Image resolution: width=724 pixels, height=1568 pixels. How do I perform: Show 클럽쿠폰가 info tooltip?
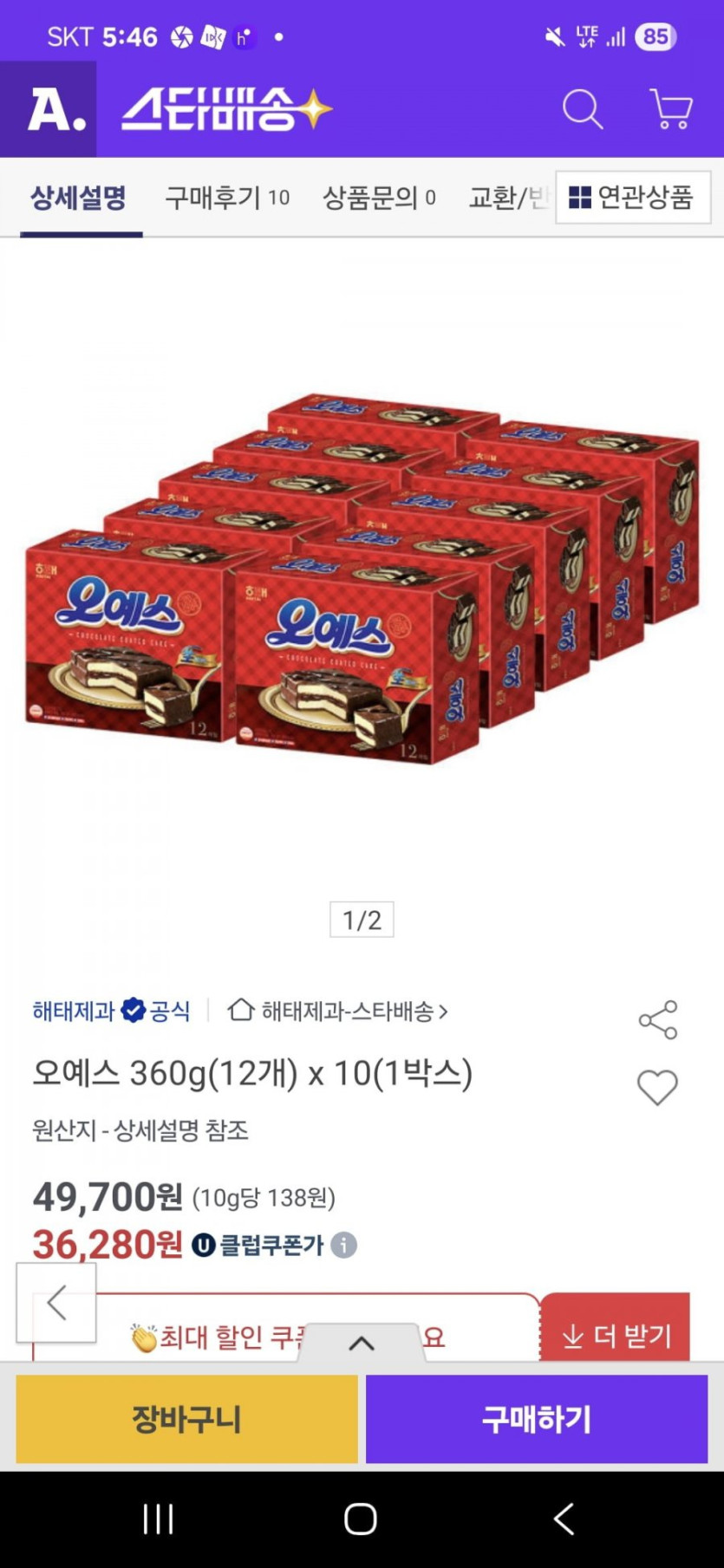click(x=343, y=1246)
